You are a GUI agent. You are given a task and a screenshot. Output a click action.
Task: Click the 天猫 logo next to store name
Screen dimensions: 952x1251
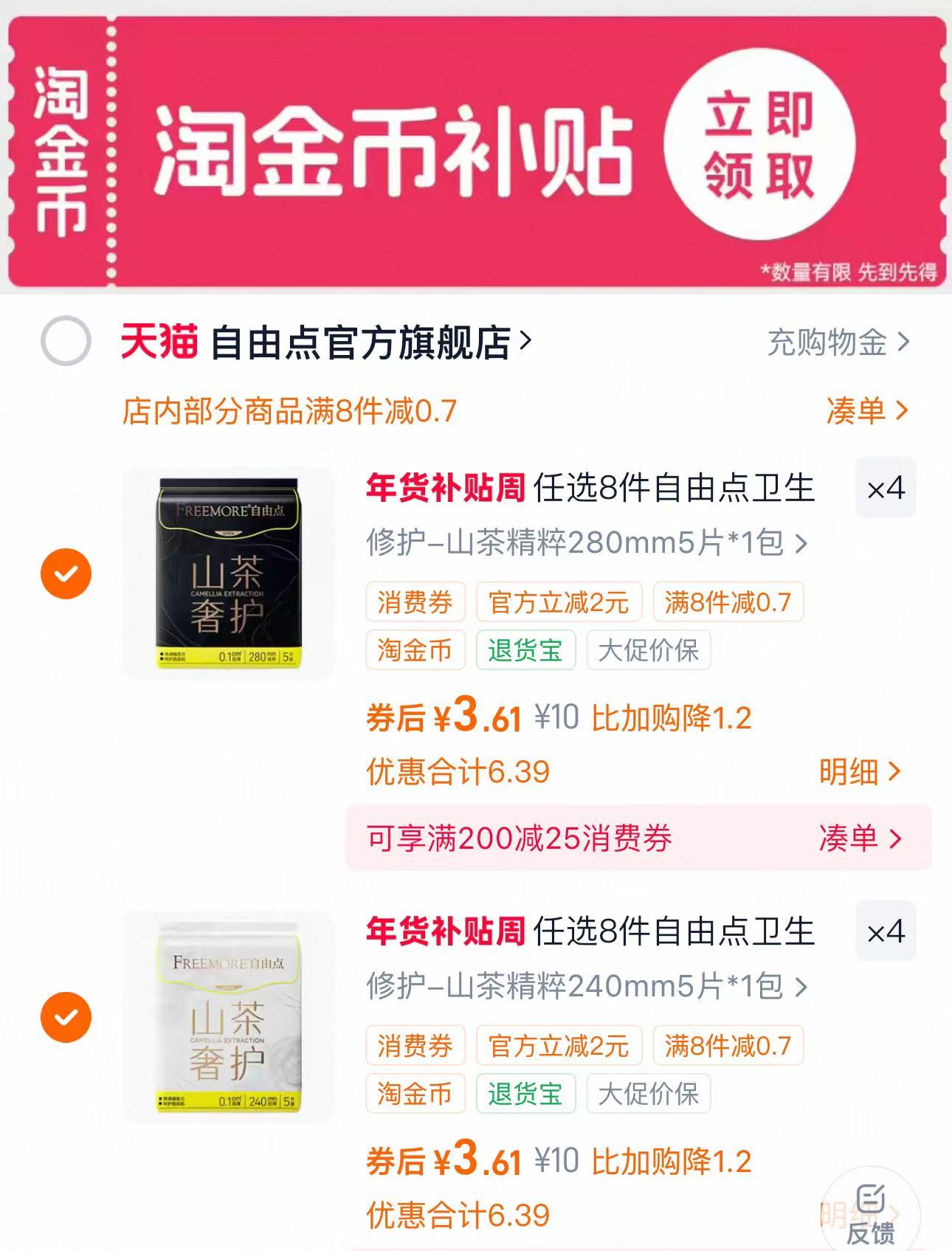point(159,341)
